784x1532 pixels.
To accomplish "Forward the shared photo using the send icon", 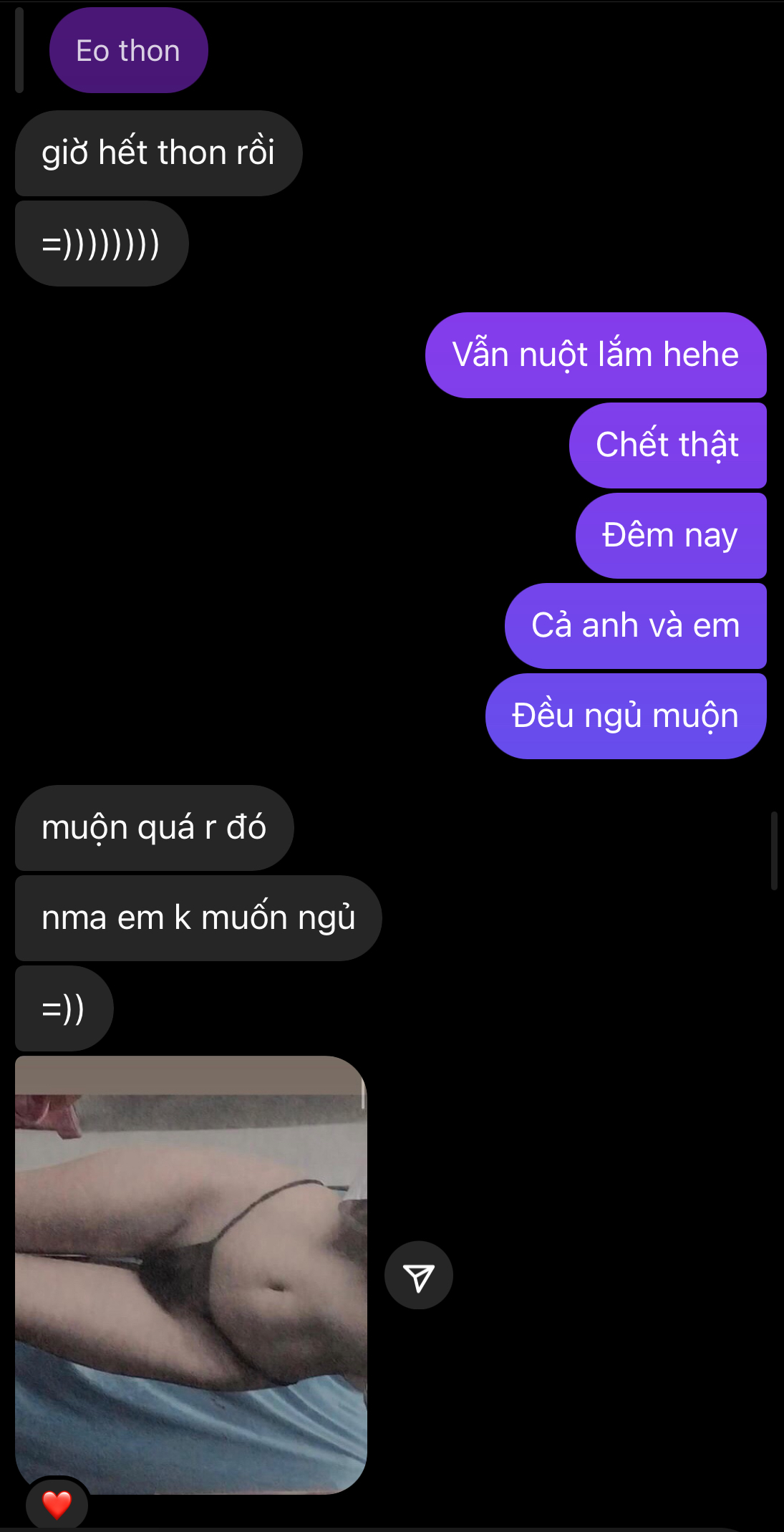I will 418,1276.
